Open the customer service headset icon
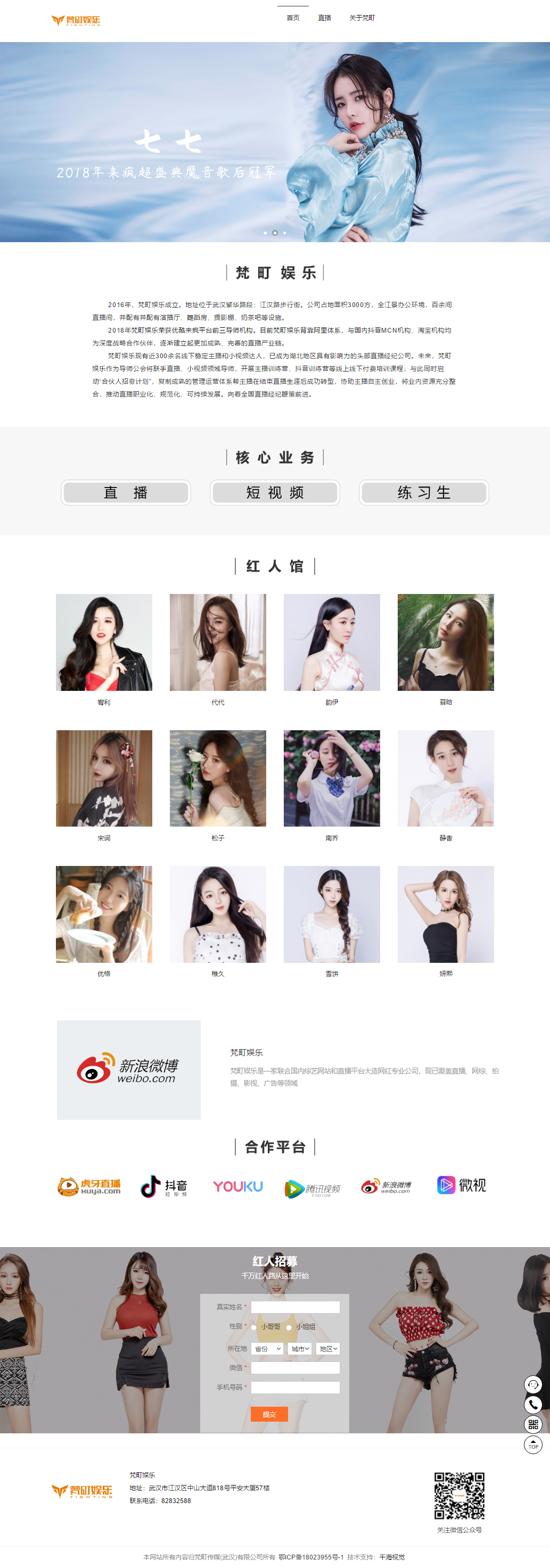 click(x=533, y=1385)
